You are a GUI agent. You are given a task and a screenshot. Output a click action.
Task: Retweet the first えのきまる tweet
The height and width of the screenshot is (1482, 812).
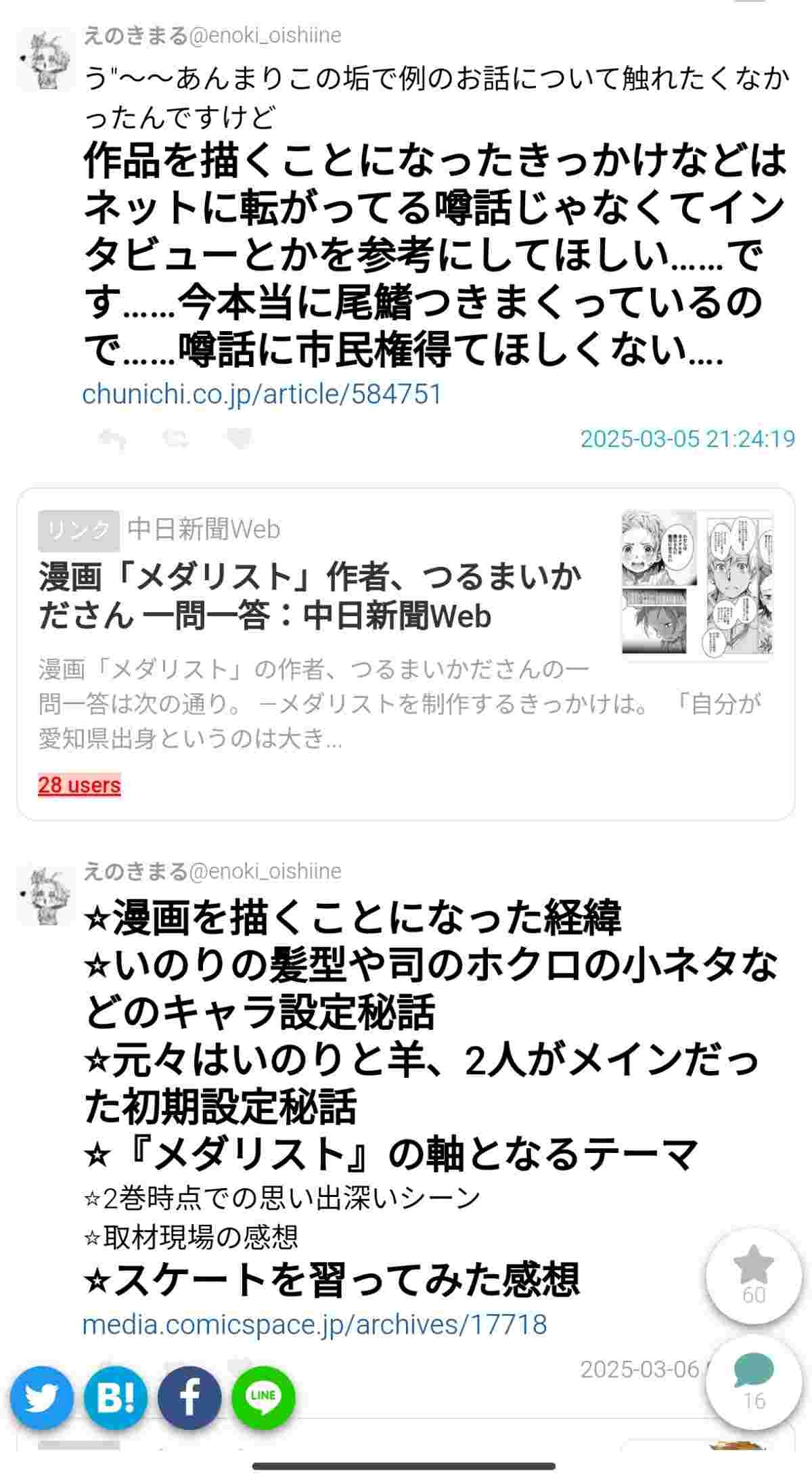[175, 439]
